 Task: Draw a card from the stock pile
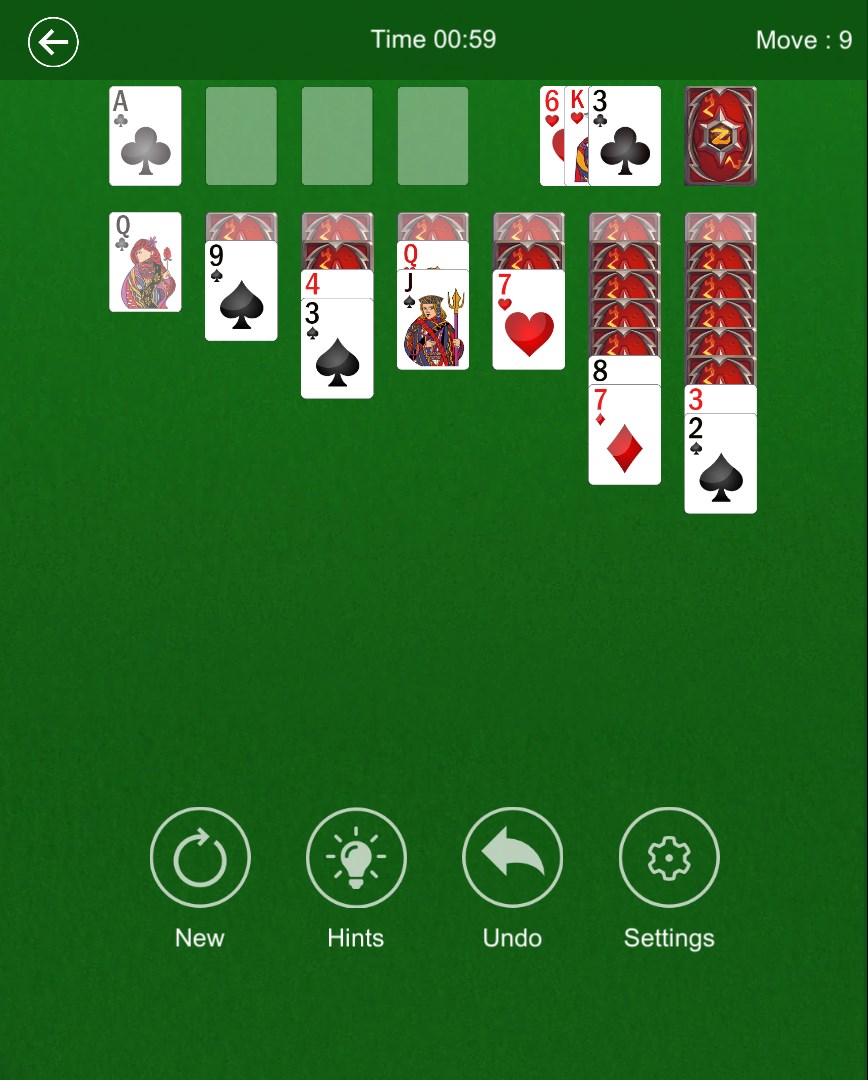720,136
